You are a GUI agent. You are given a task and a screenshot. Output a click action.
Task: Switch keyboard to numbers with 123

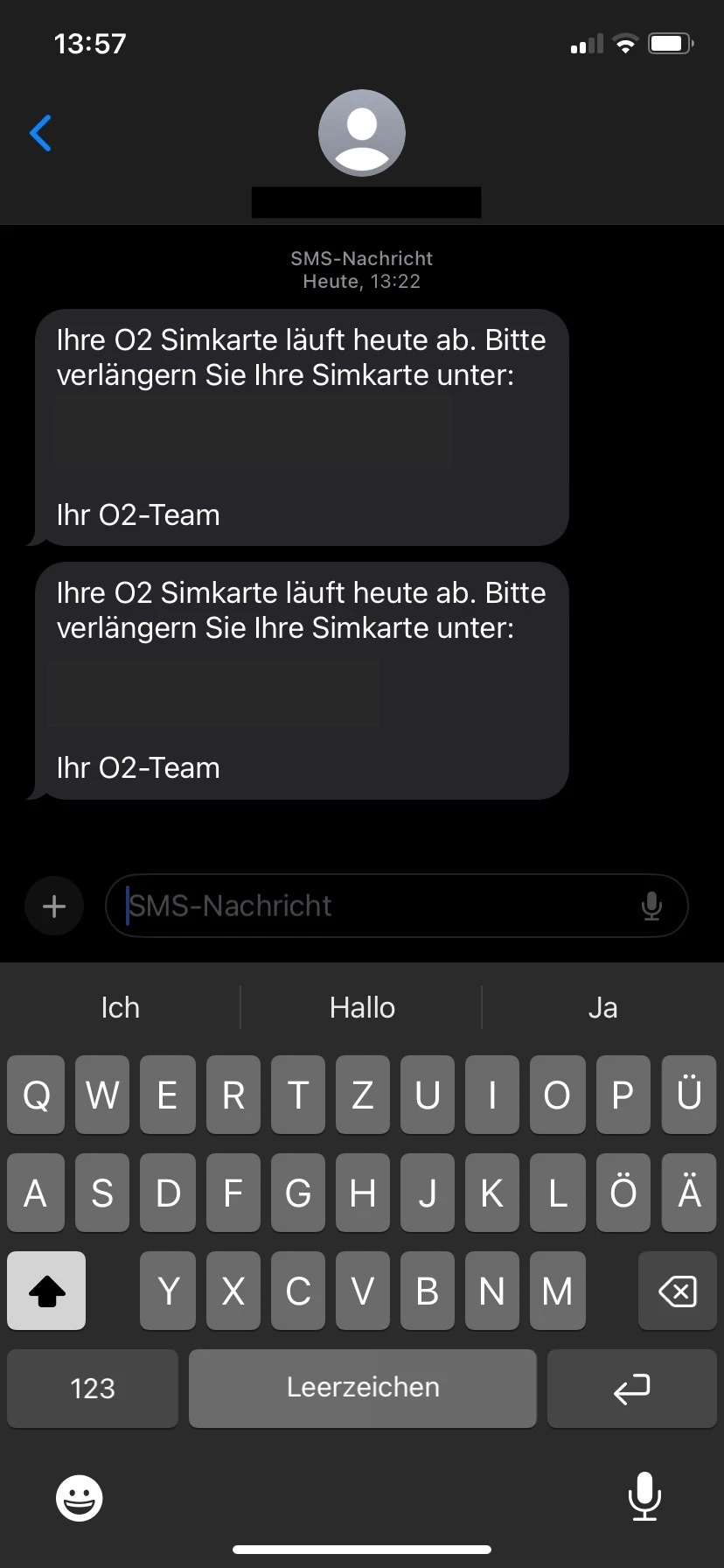93,1388
